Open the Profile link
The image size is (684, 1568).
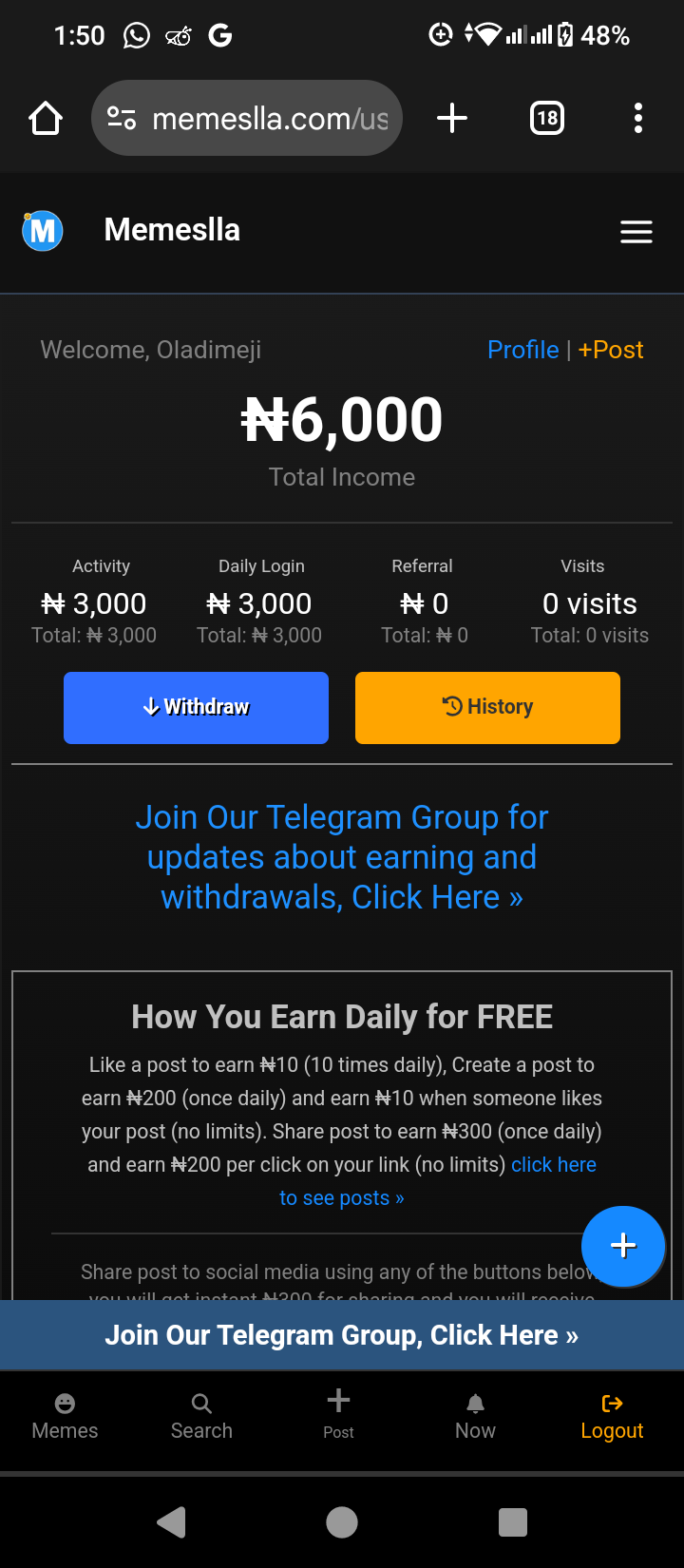tap(522, 350)
